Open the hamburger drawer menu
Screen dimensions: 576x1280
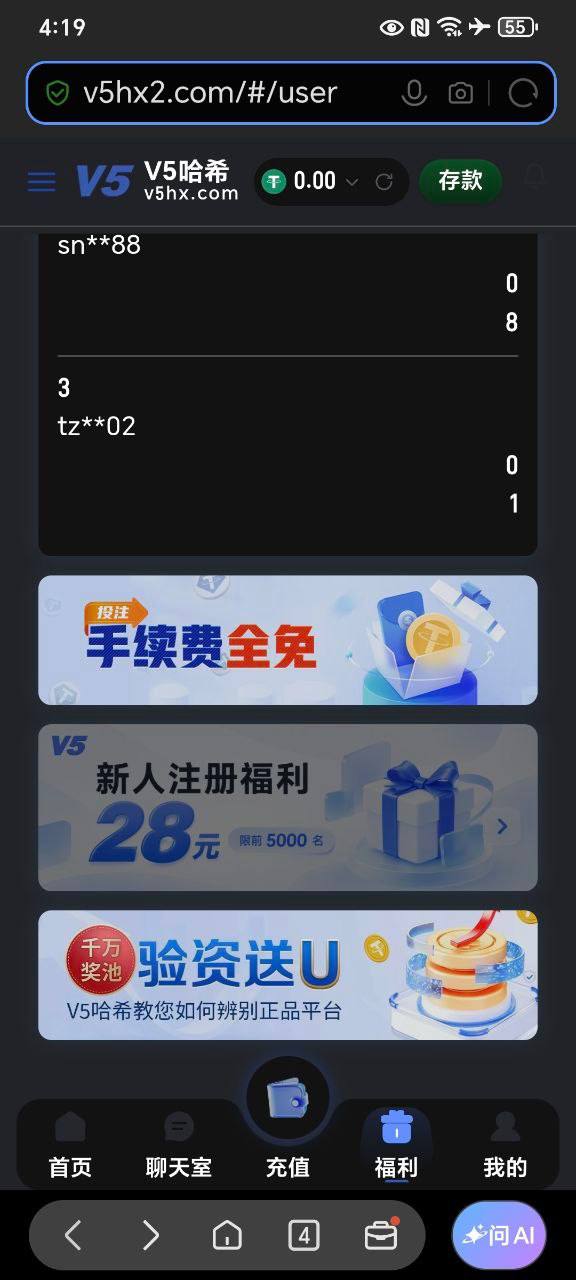click(41, 181)
